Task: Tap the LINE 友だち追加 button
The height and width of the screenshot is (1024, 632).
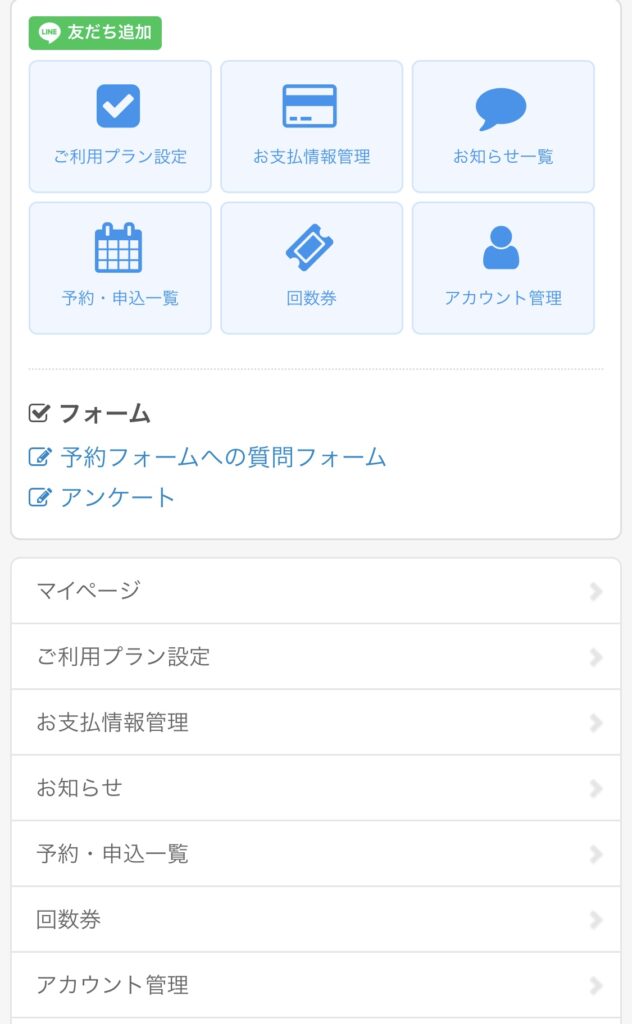Action: tap(95, 33)
